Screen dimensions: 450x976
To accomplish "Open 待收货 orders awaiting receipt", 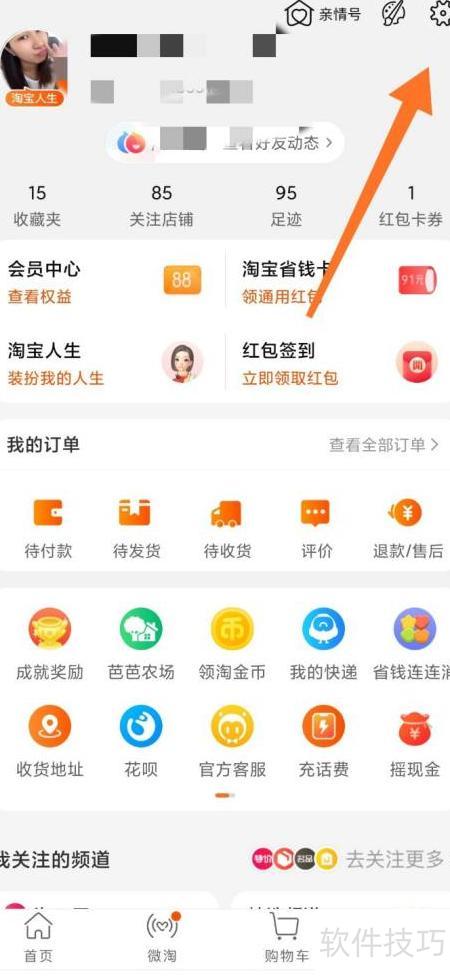I will tap(227, 529).
